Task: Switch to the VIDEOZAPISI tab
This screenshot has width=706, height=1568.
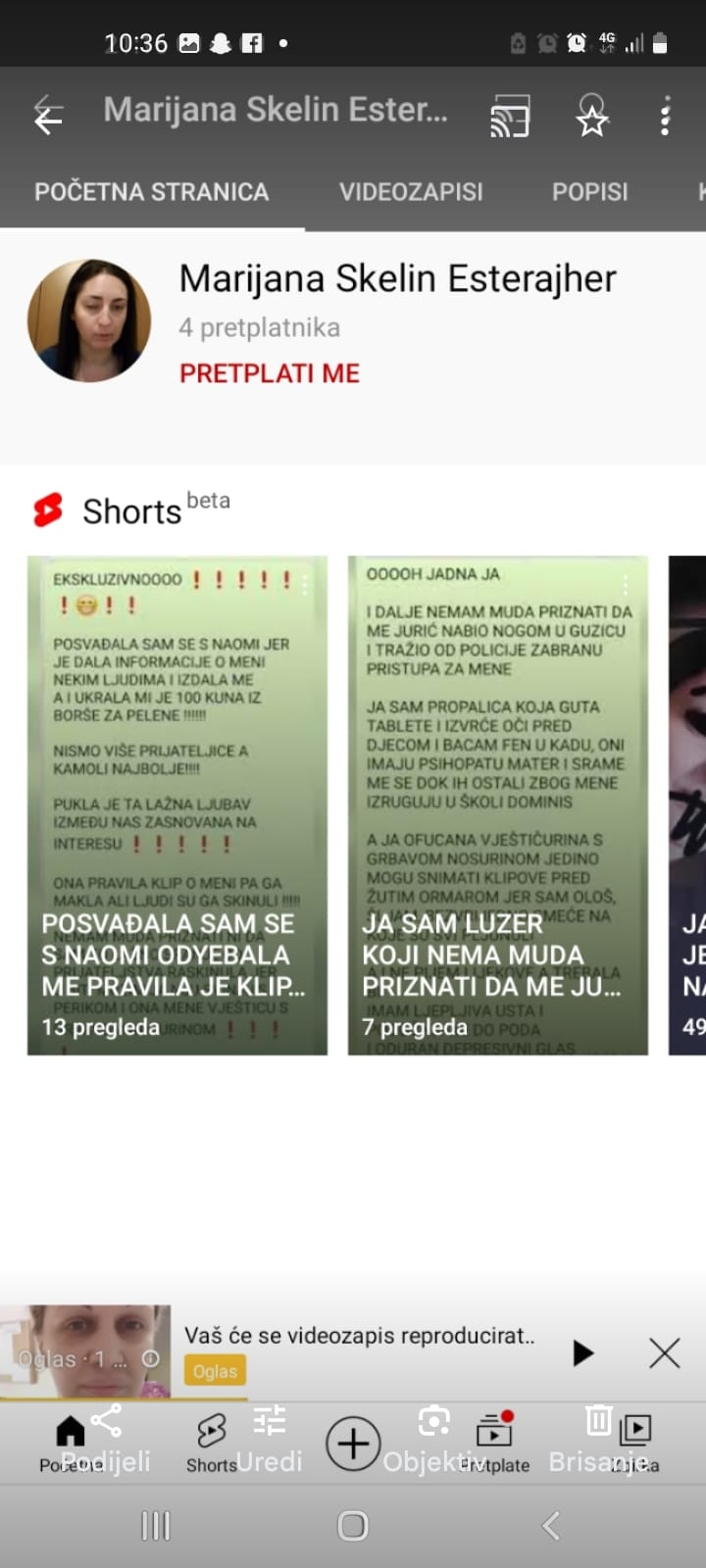Action: pyautogui.click(x=411, y=192)
